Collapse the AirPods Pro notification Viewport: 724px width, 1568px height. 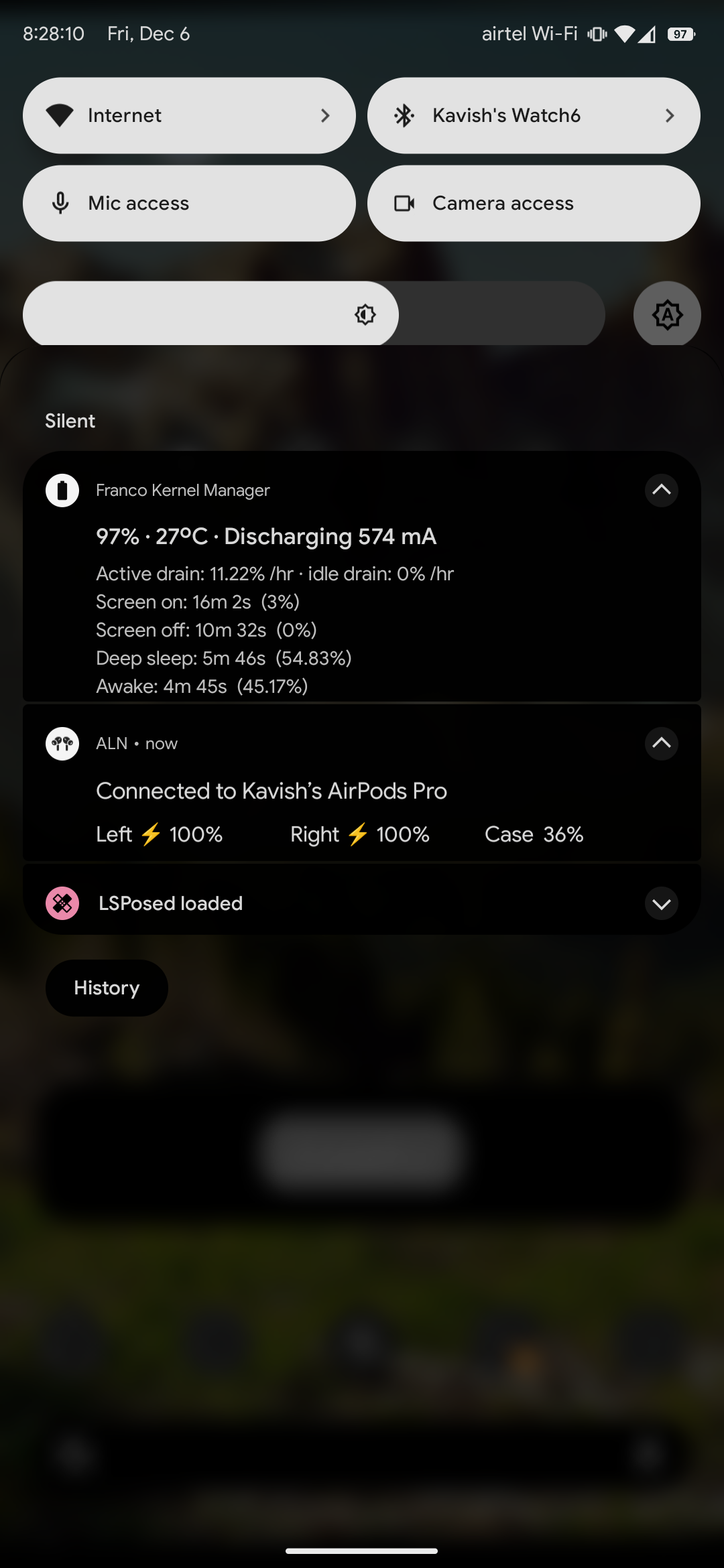tap(661, 743)
